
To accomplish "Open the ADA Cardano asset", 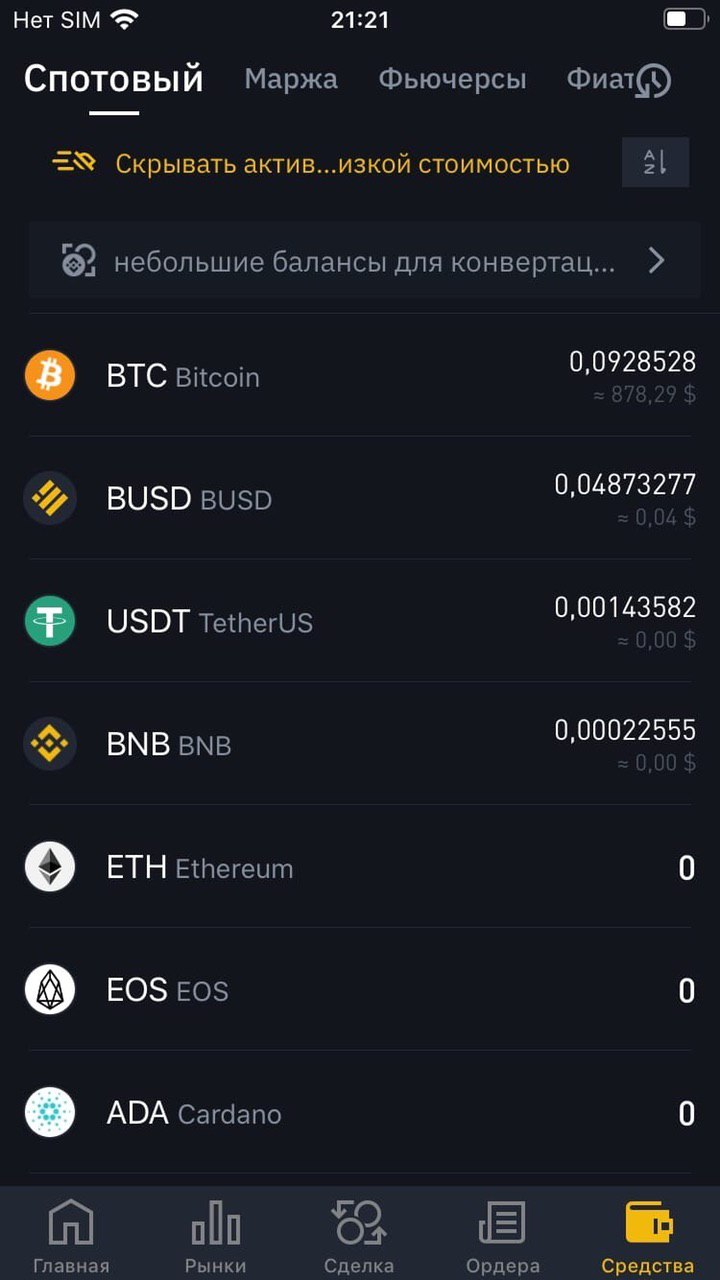I will click(x=360, y=1113).
